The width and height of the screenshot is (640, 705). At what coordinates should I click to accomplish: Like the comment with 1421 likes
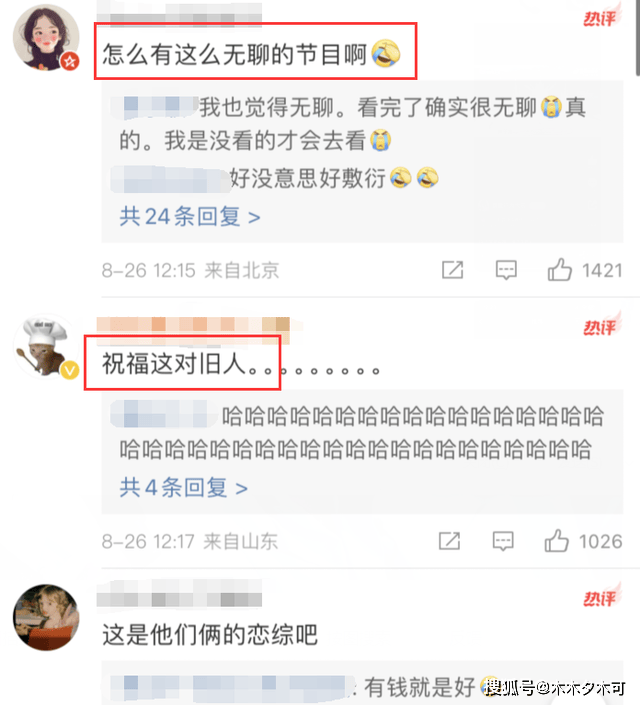[559, 270]
